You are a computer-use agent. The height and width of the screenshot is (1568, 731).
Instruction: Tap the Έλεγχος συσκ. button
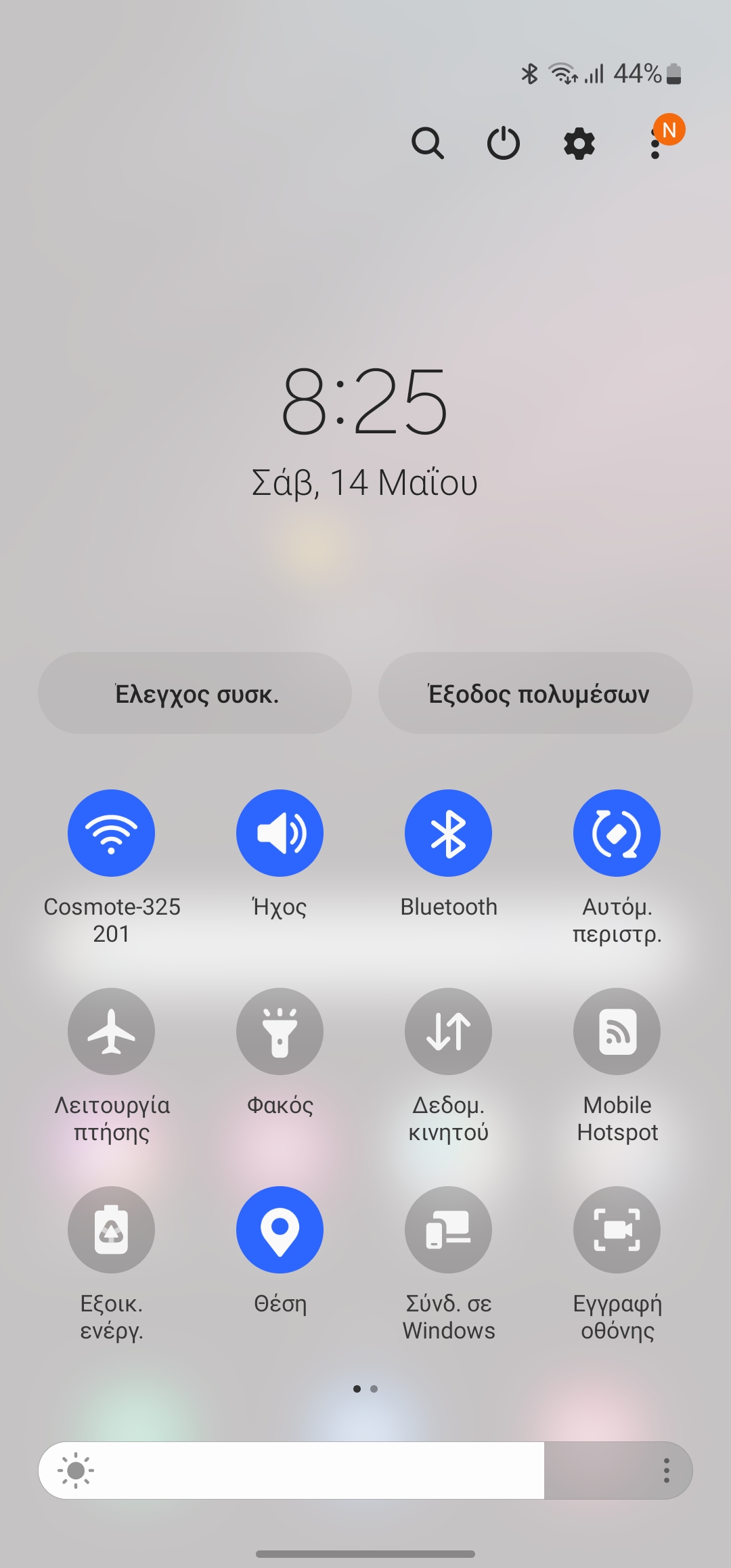(x=195, y=693)
